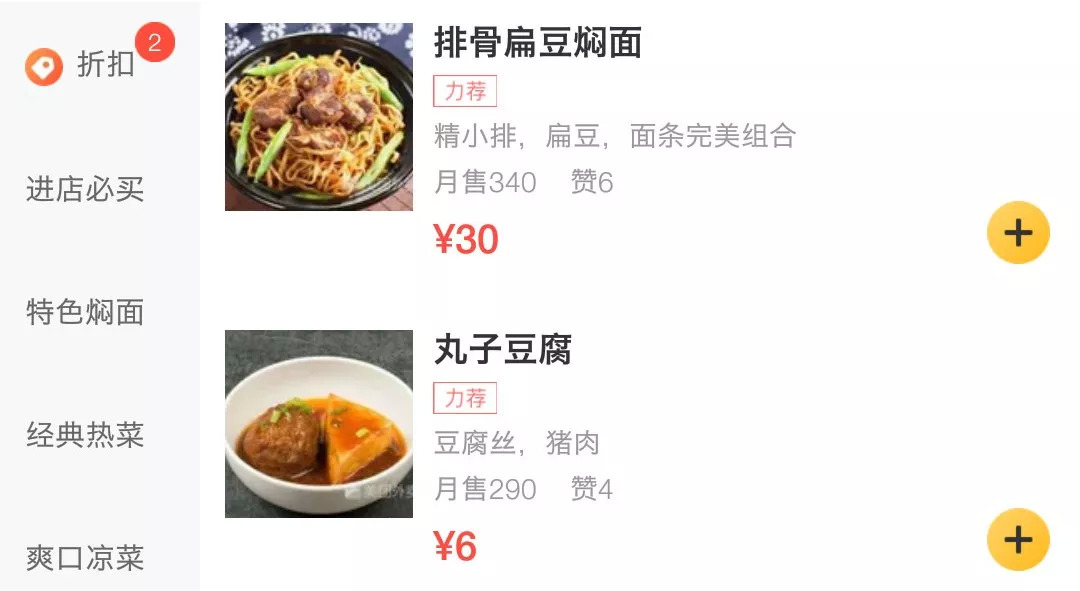The height and width of the screenshot is (591, 1080).
Task: Show the 爽口凉菜 category
Action: tap(86, 557)
